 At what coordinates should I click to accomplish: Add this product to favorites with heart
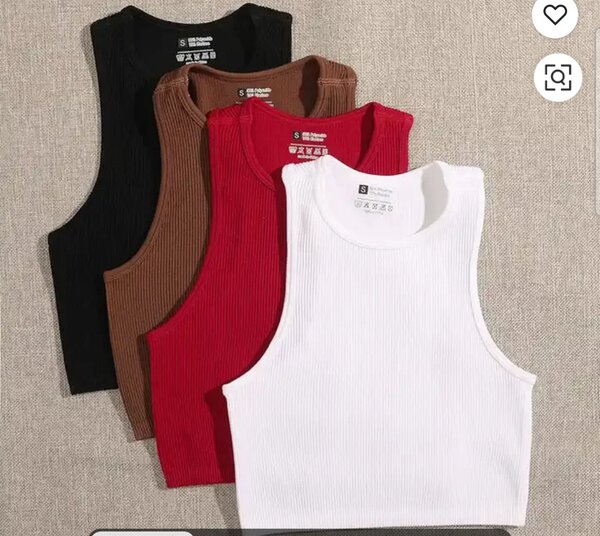click(x=555, y=14)
